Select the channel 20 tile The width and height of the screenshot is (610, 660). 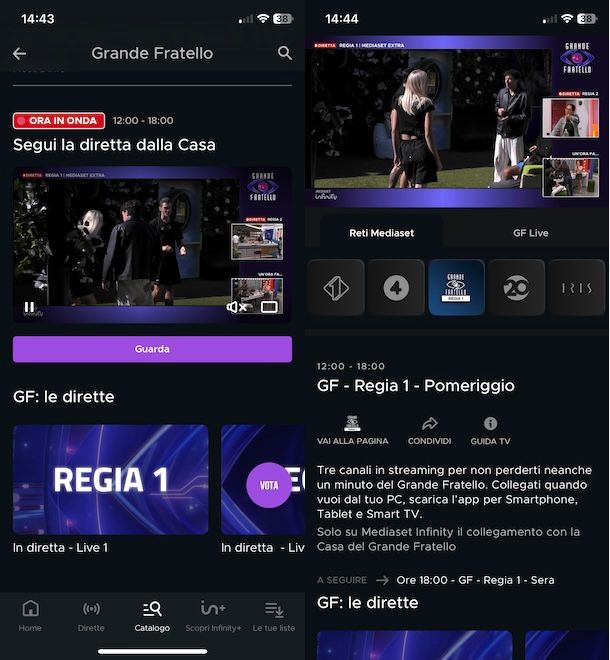517,288
